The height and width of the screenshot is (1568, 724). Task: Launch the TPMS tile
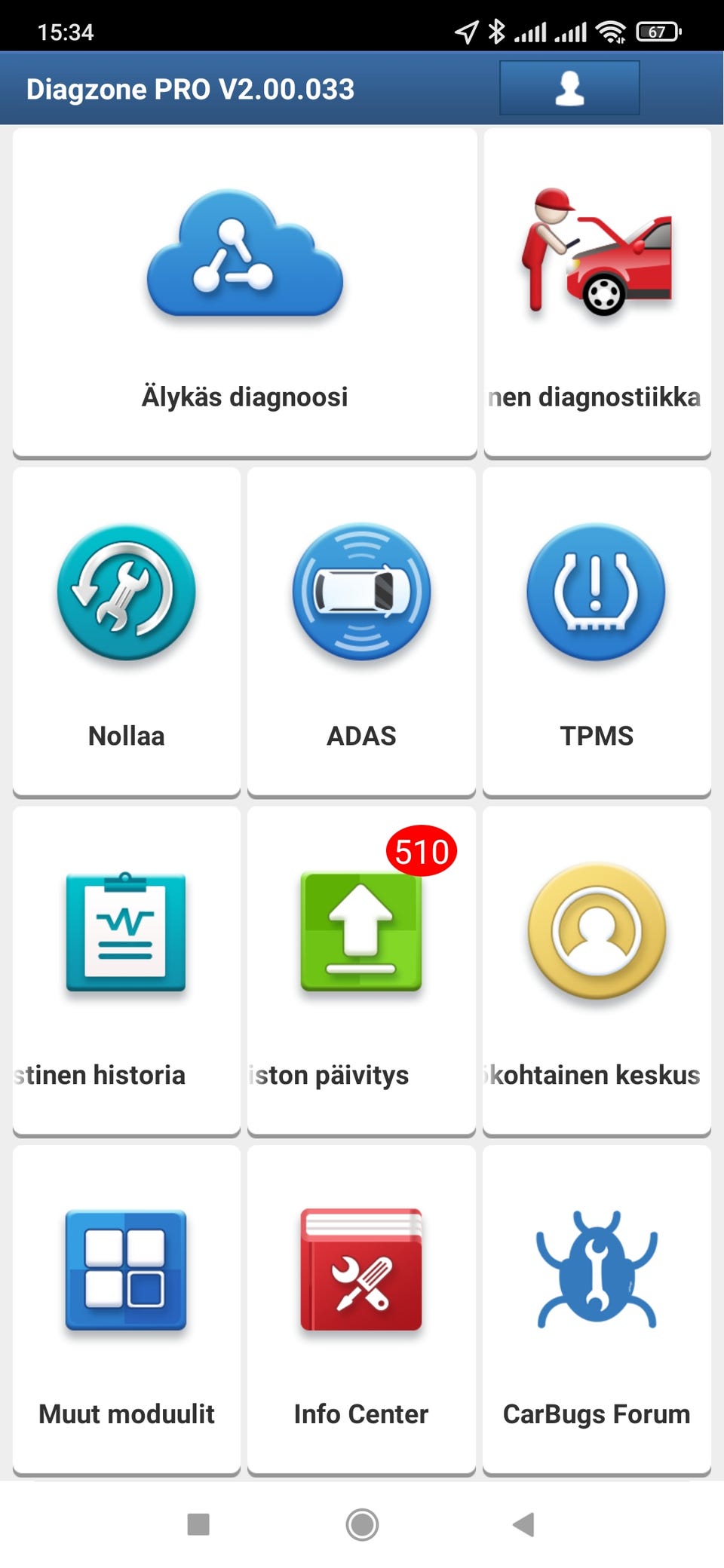[597, 631]
